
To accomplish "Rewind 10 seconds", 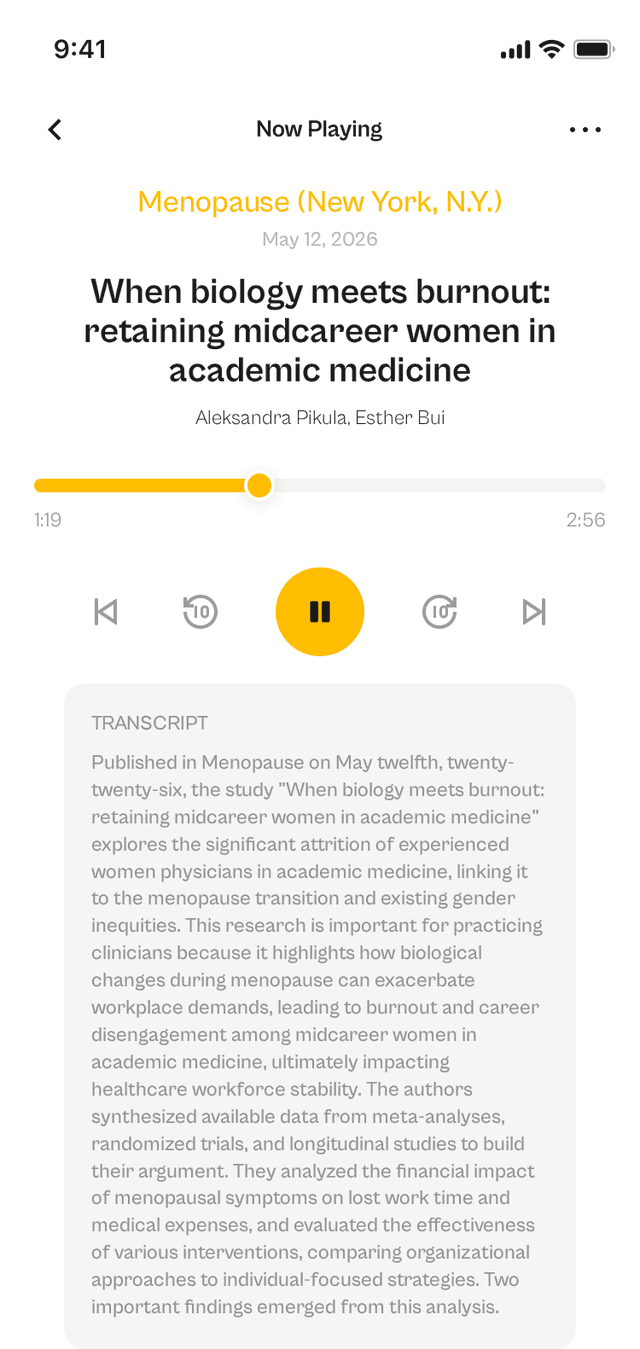I will click(x=200, y=611).
